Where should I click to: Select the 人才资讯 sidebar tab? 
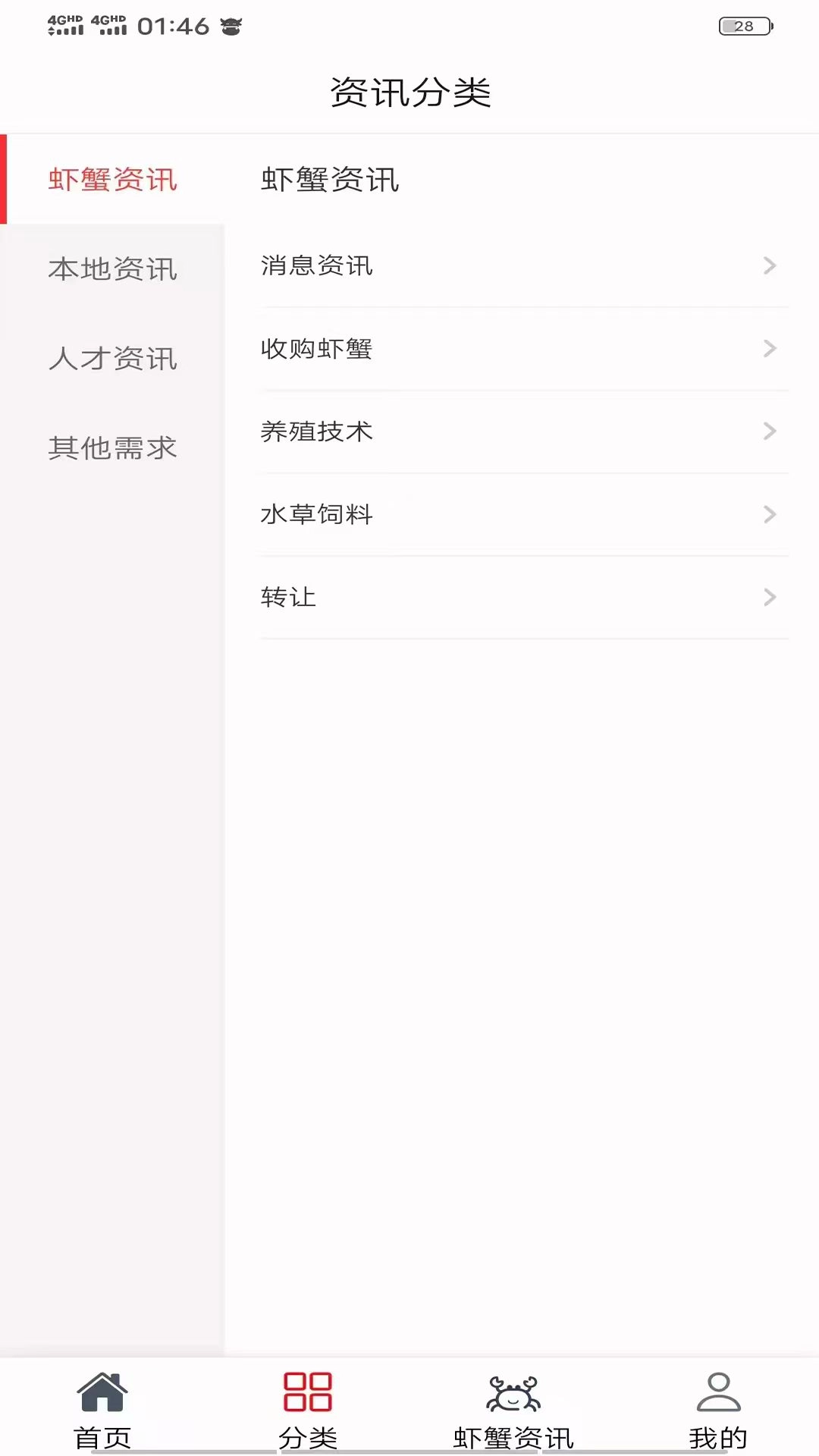click(112, 358)
